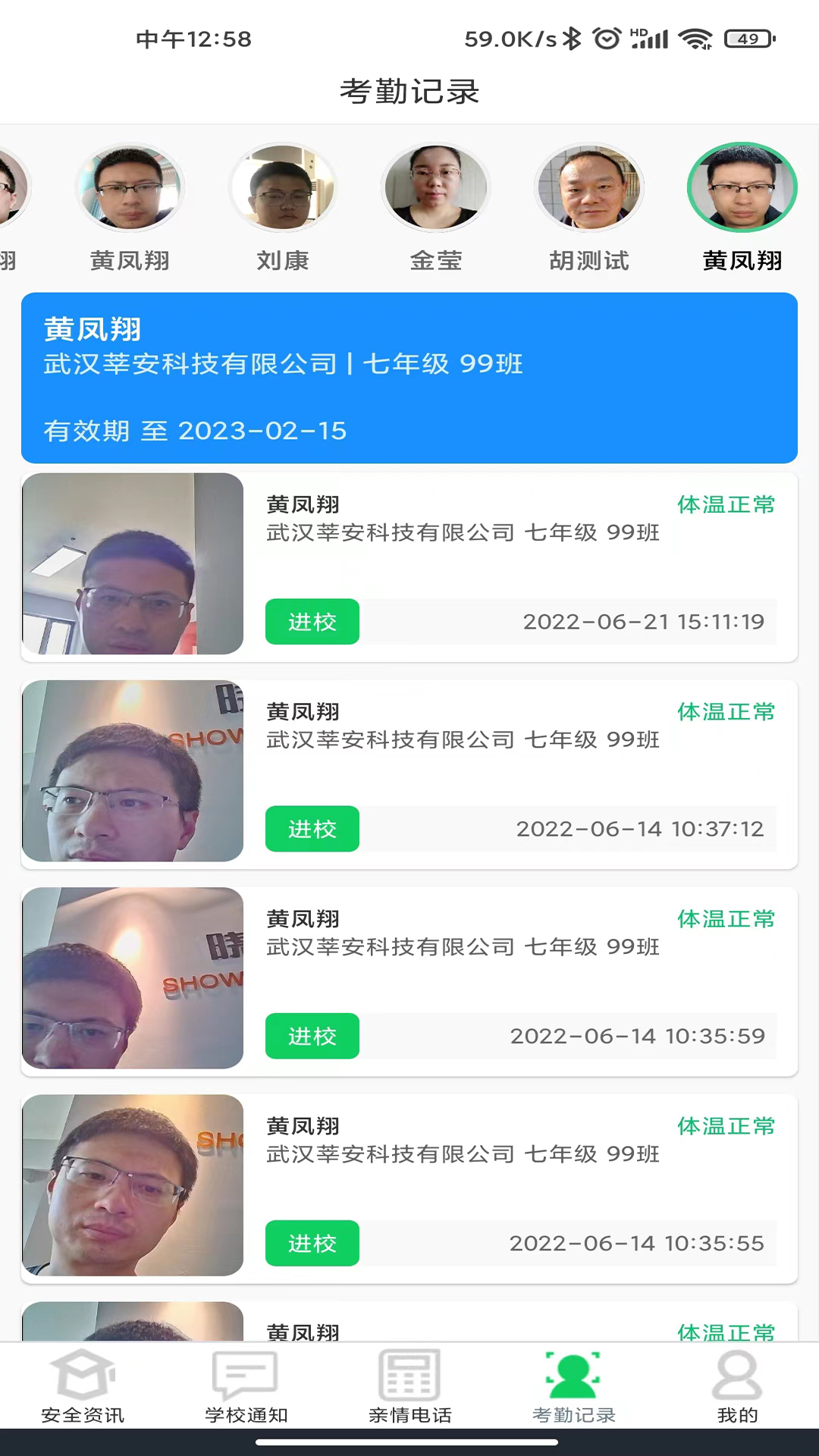Screen dimensions: 819x1456
Task: Tap the 进校 button on the first record
Action: point(312,622)
